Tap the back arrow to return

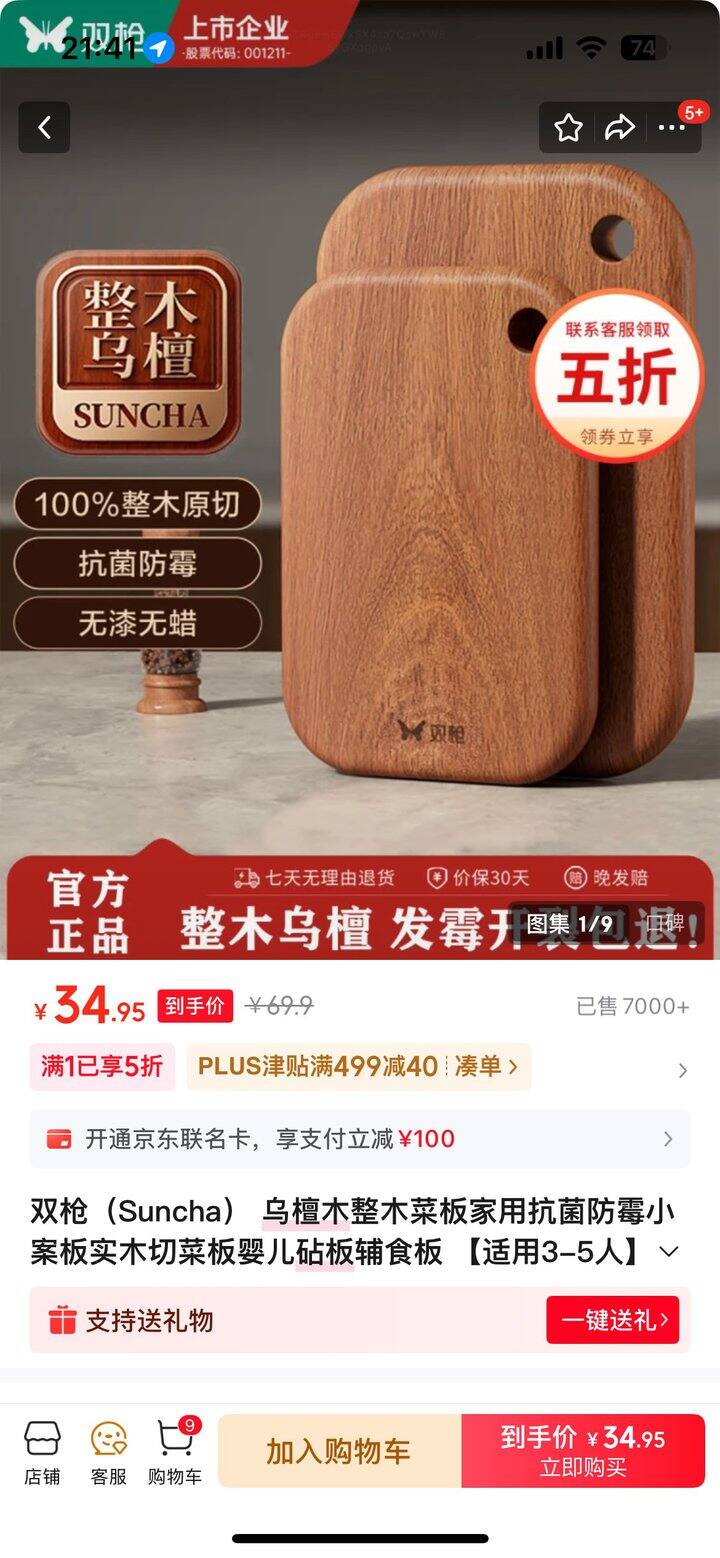pos(44,128)
